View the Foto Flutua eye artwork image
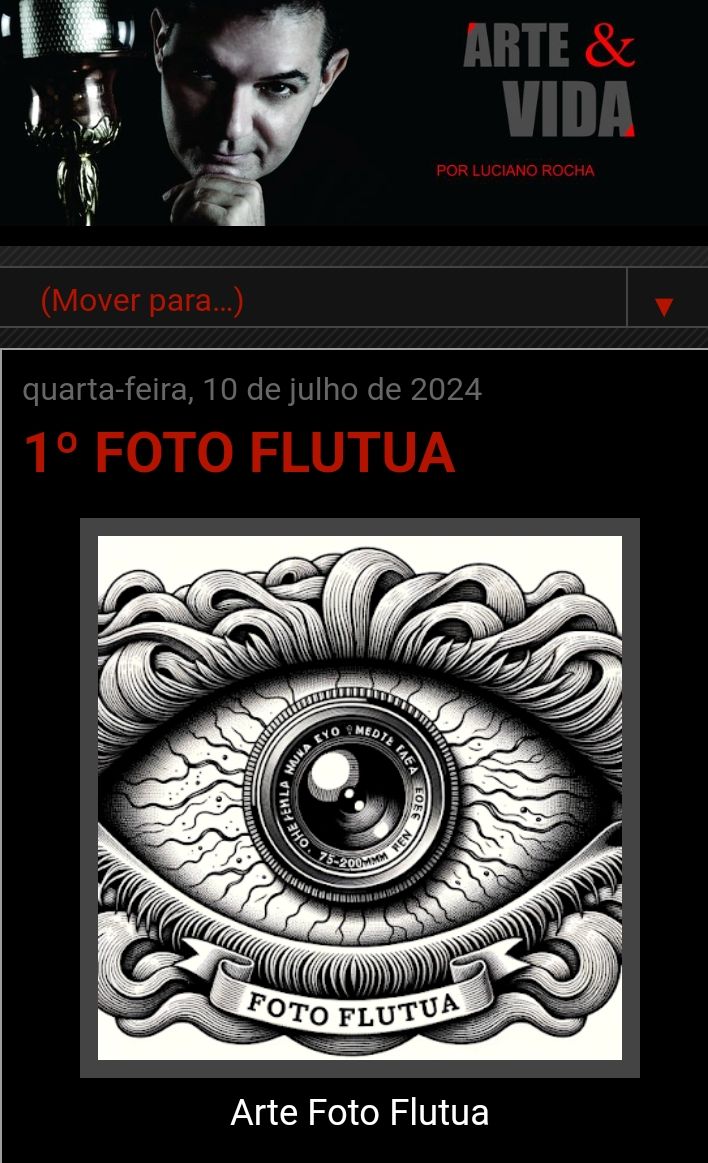 coord(360,797)
